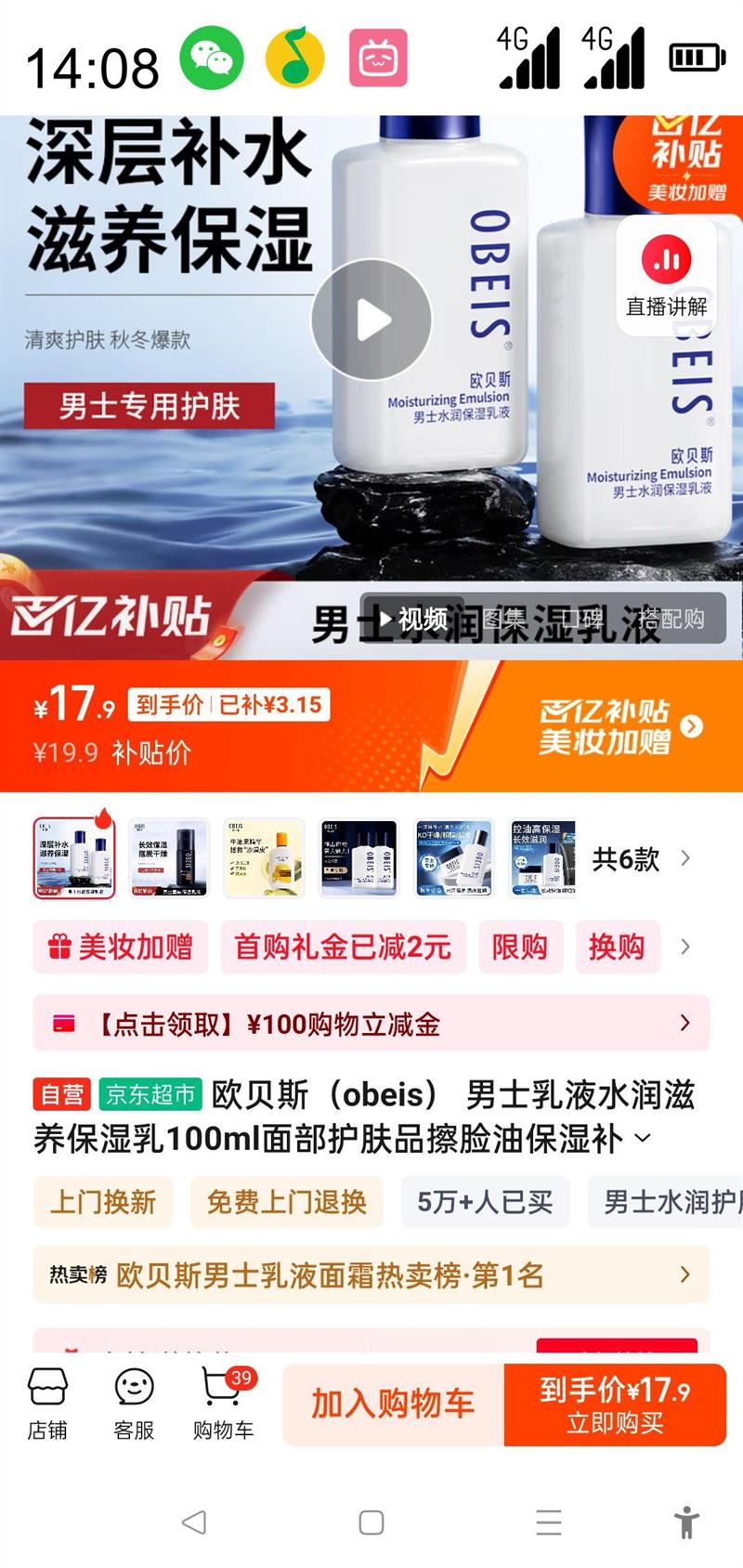Image resolution: width=743 pixels, height=1568 pixels.
Task: Open the 热卖榜 ranking row
Action: coord(371,1274)
